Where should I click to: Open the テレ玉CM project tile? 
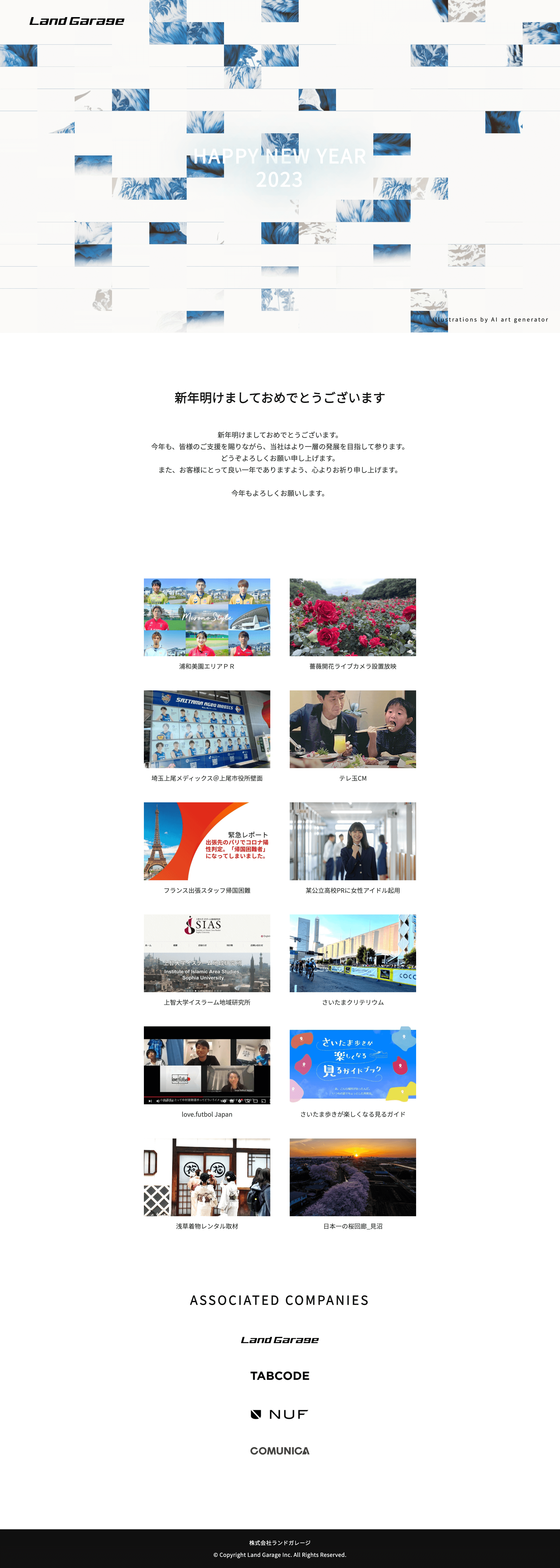pyautogui.click(x=352, y=729)
